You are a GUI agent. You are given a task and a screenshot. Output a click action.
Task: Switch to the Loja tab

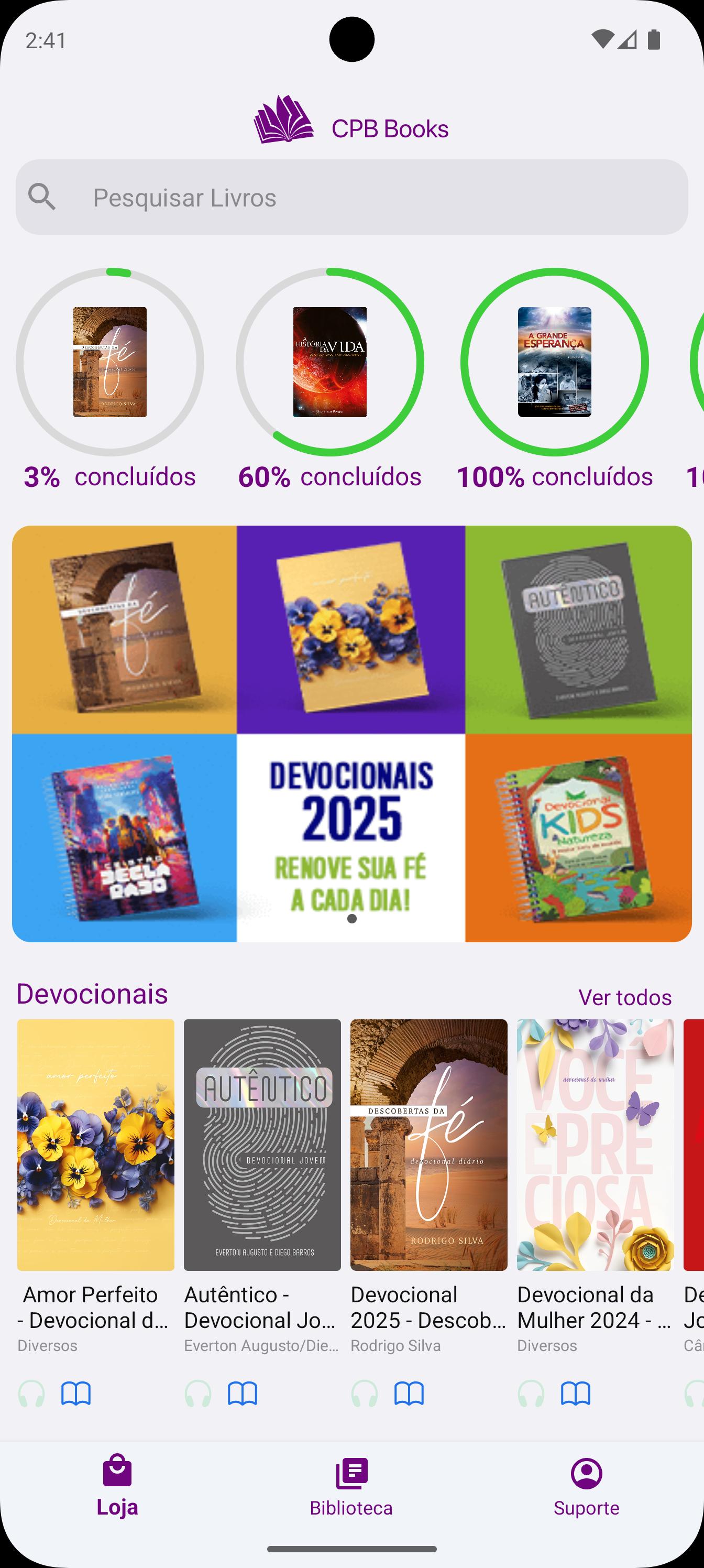point(117,1486)
